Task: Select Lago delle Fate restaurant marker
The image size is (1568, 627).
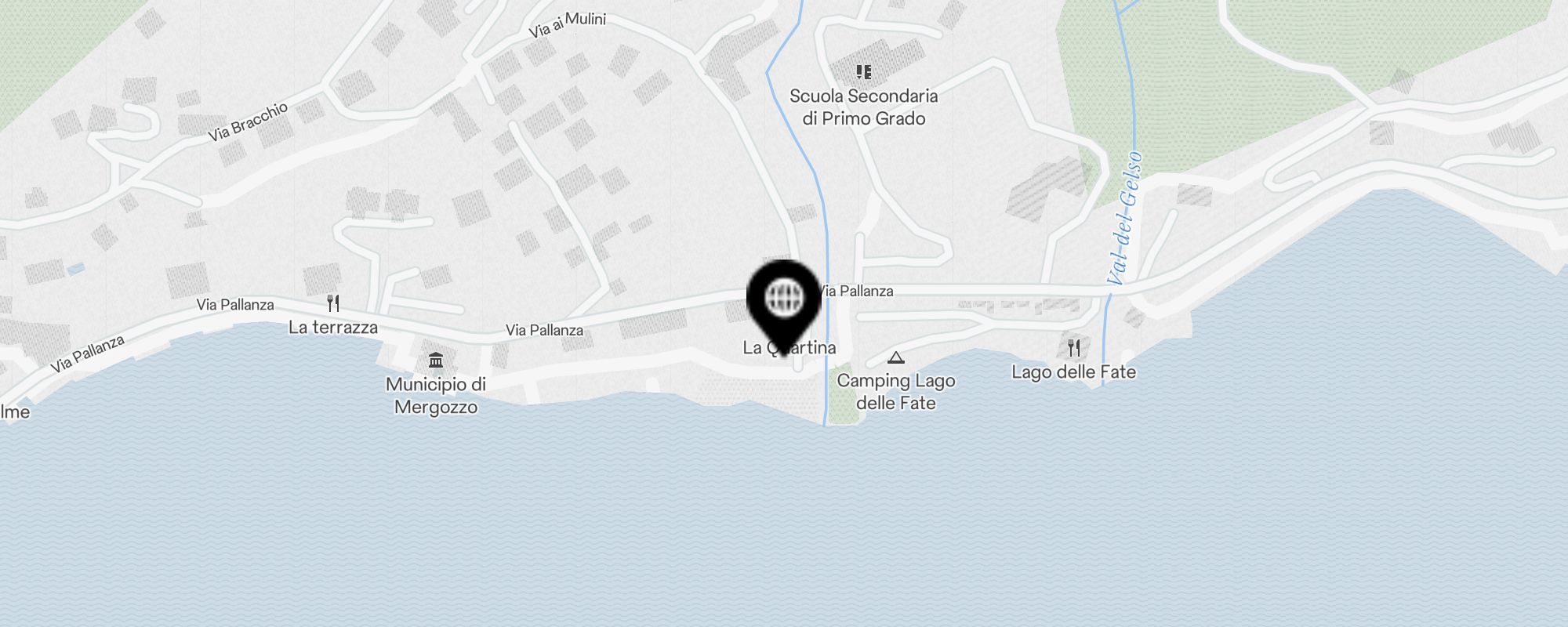Action: [x=1074, y=347]
